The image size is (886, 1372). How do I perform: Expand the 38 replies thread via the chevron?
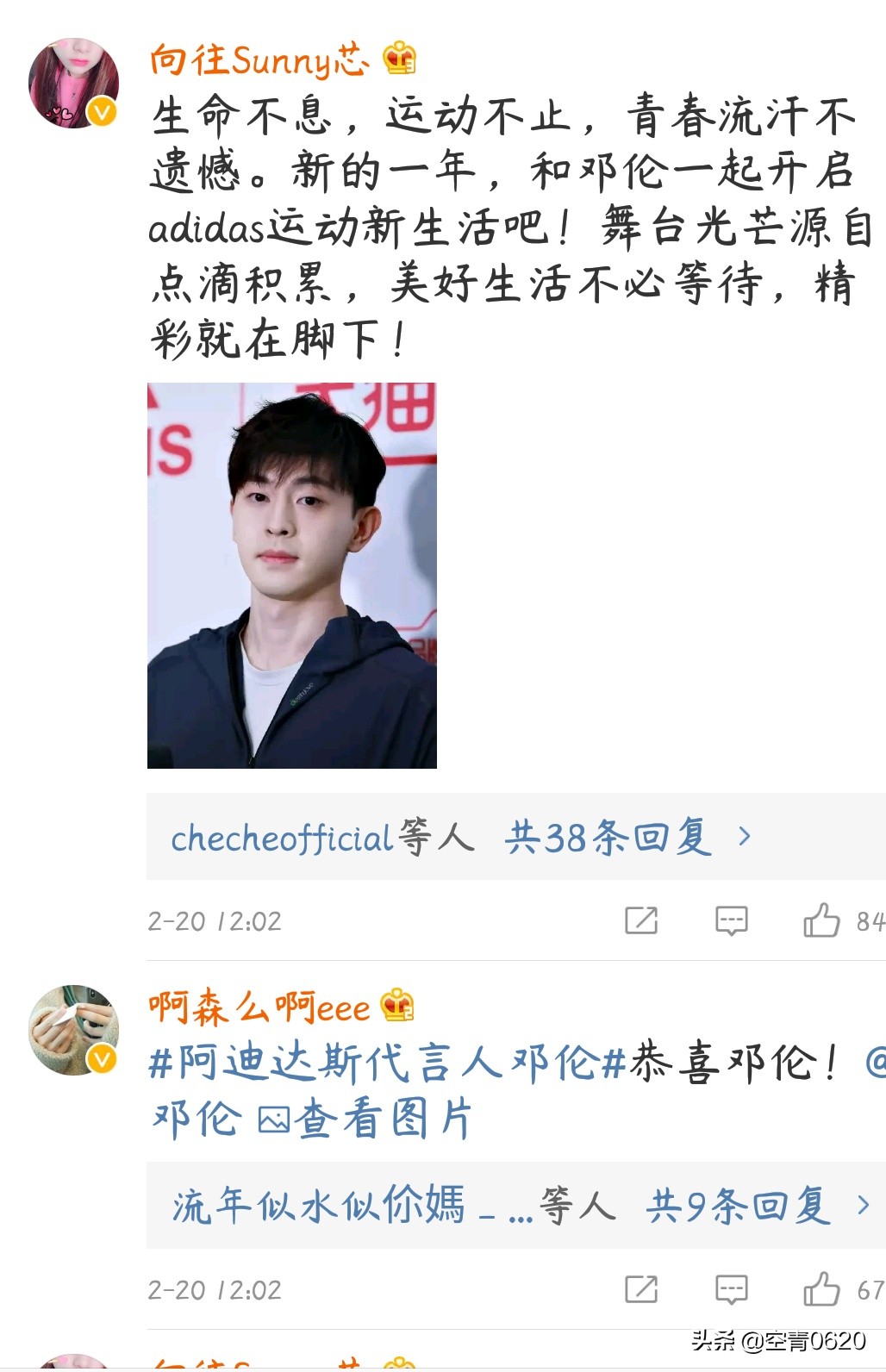pyautogui.click(x=743, y=838)
